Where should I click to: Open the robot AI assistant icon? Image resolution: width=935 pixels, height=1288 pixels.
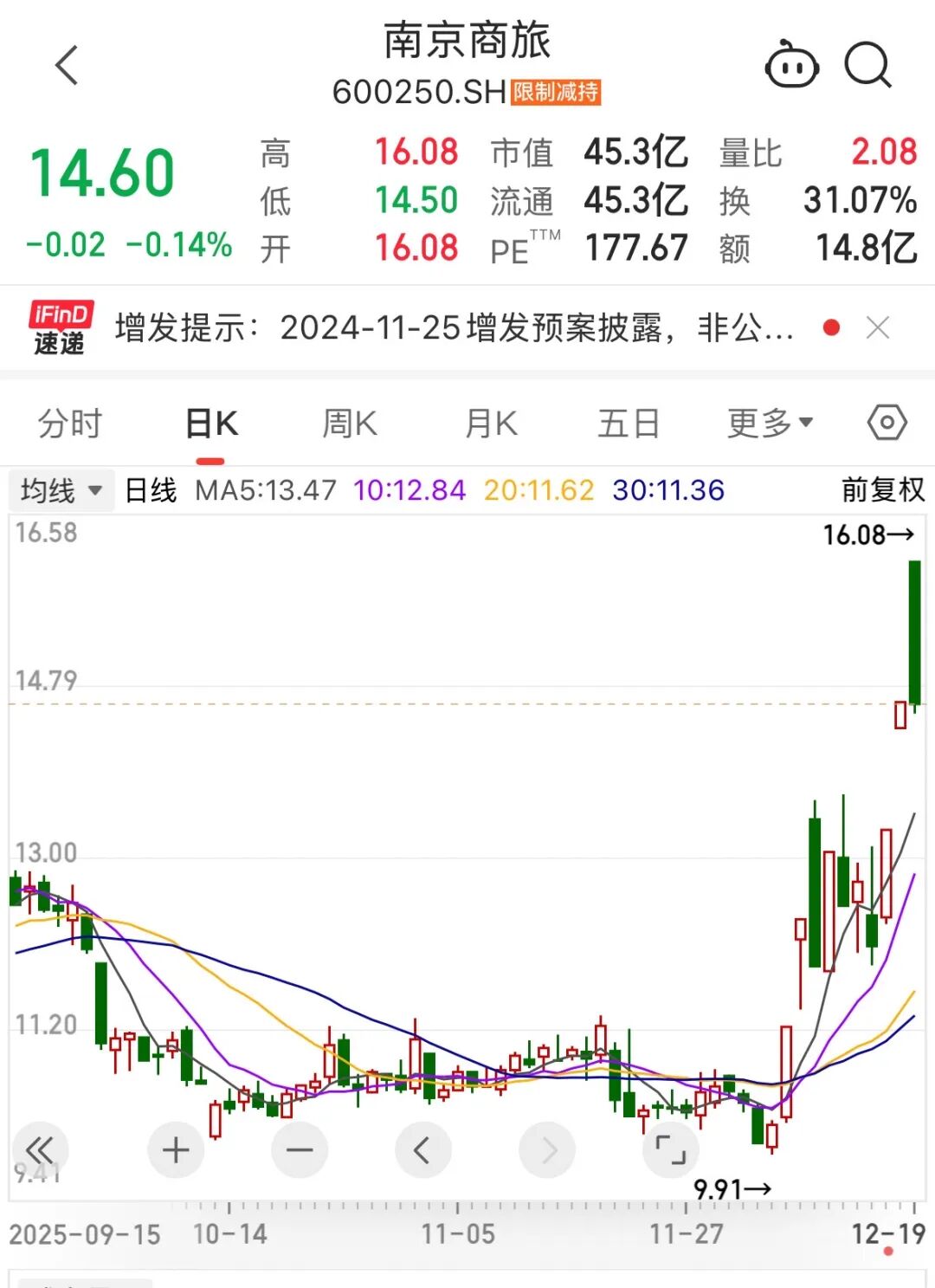(x=791, y=65)
